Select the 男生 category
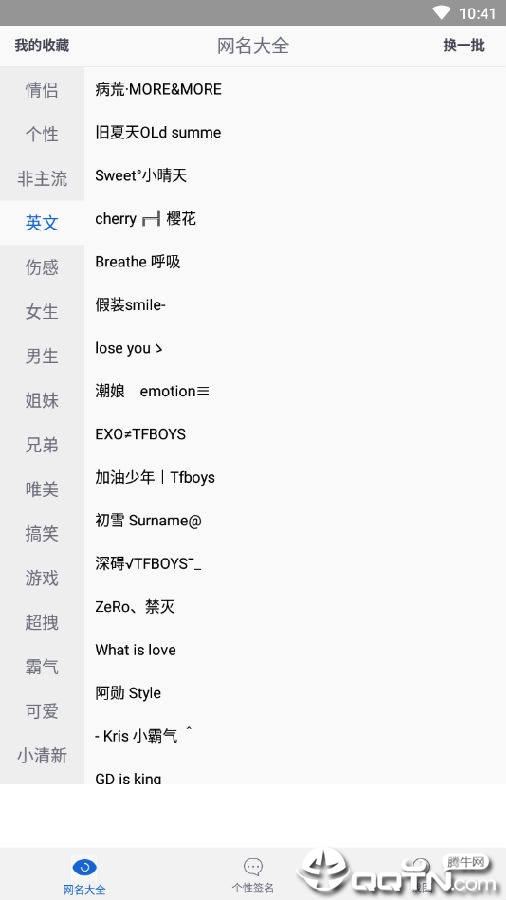The height and width of the screenshot is (900, 506). pos(42,356)
